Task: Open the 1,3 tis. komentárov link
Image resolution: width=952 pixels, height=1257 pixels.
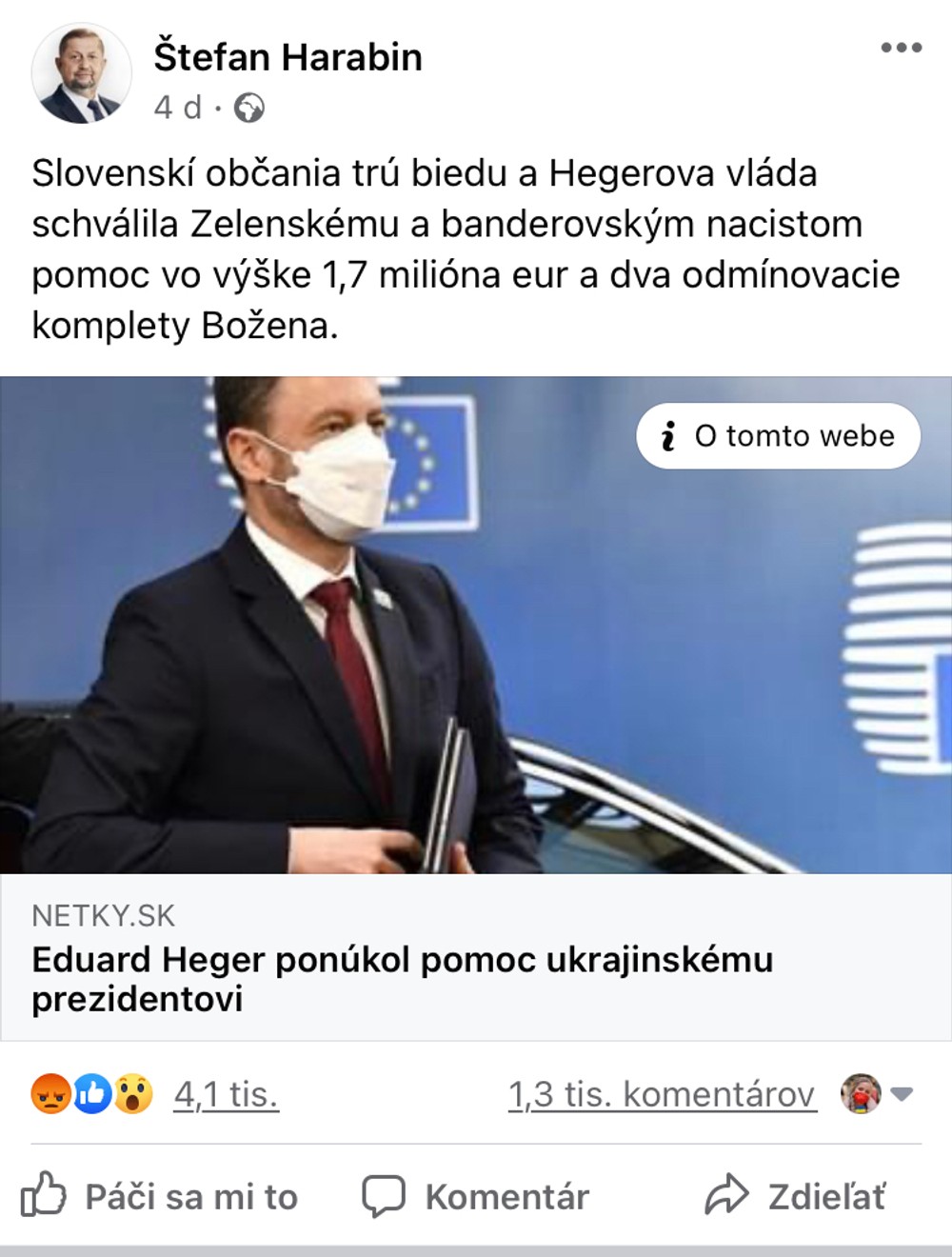Action: pyautogui.click(x=662, y=1094)
